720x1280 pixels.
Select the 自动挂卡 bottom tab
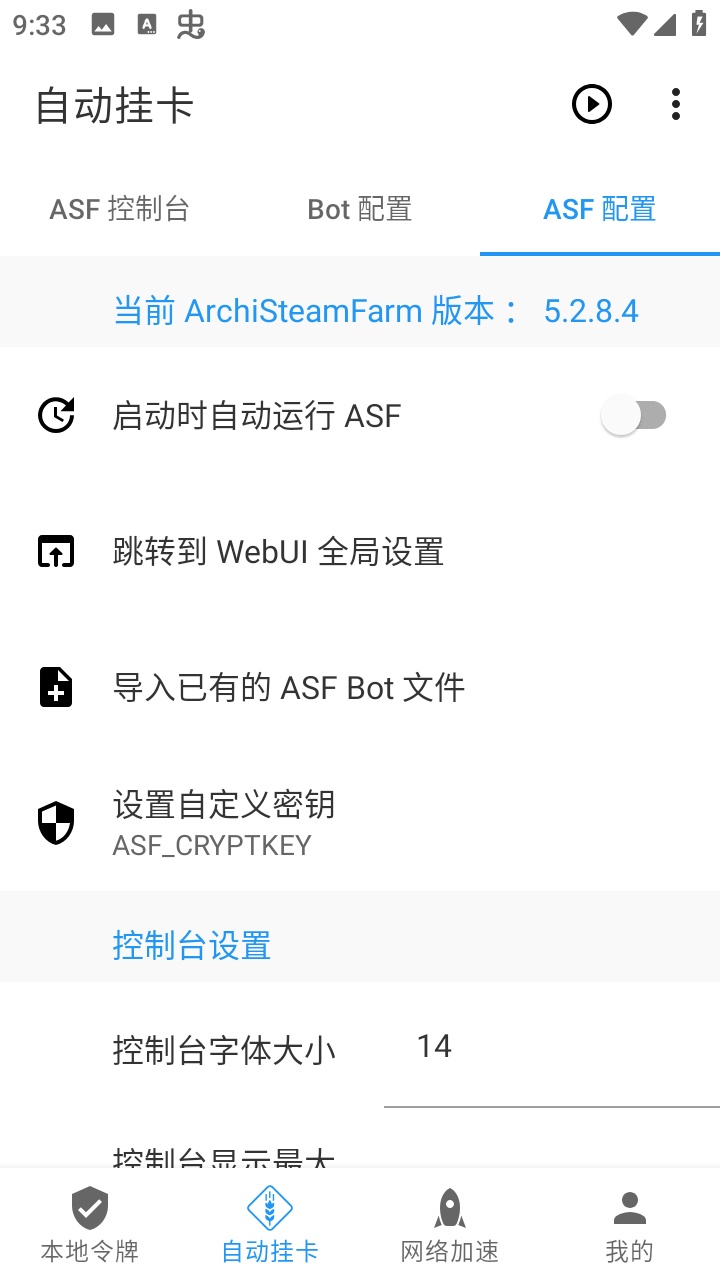pos(270,1225)
